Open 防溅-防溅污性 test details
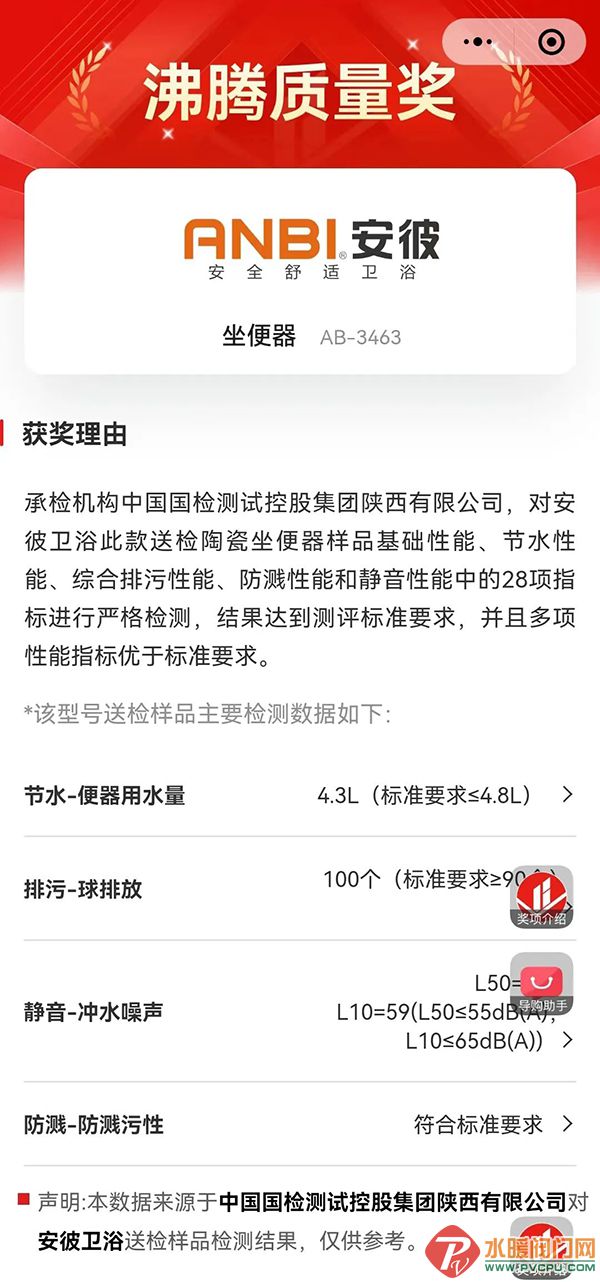 (x=300, y=1125)
